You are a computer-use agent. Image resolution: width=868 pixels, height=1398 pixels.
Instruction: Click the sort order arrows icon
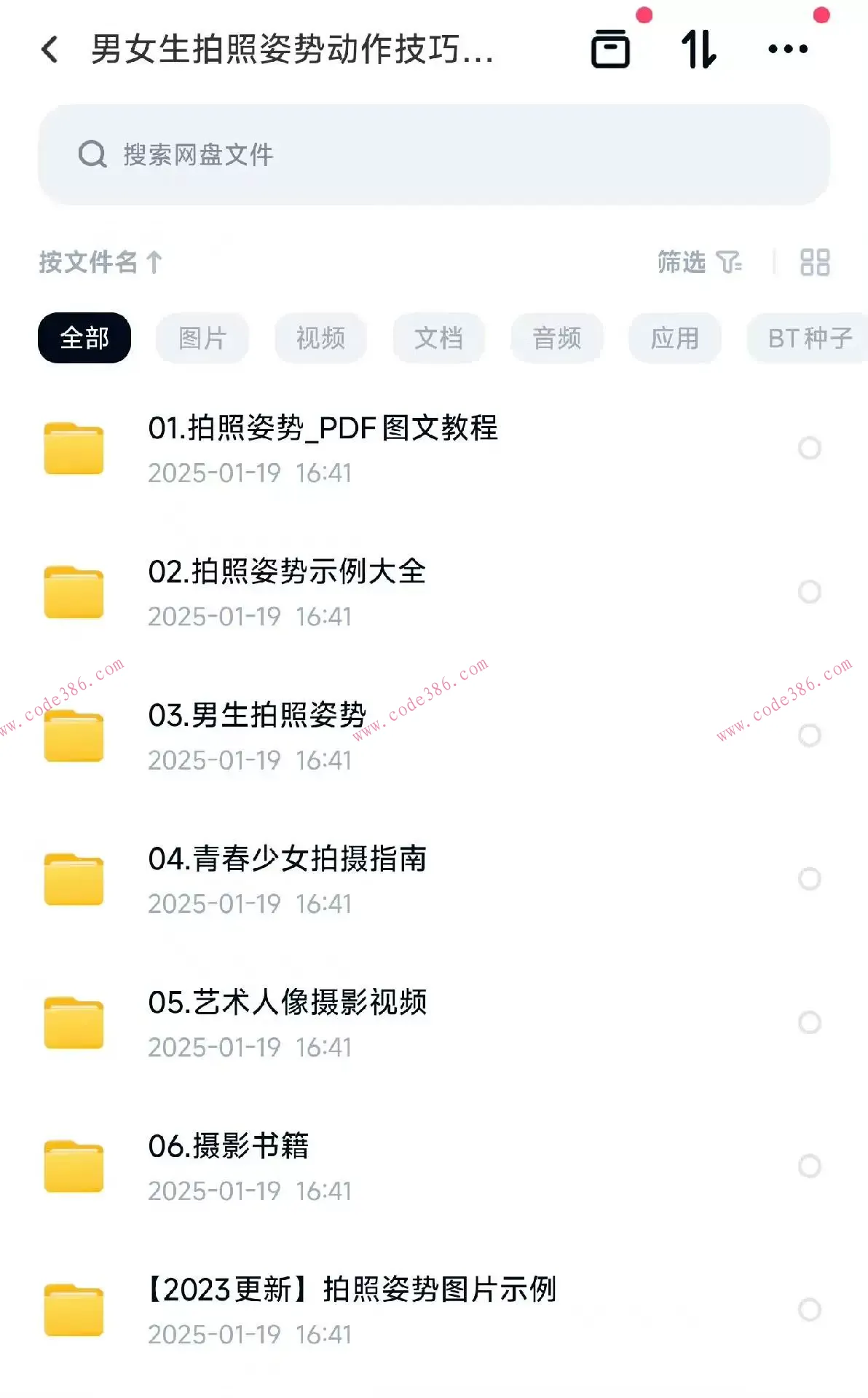coord(701,49)
